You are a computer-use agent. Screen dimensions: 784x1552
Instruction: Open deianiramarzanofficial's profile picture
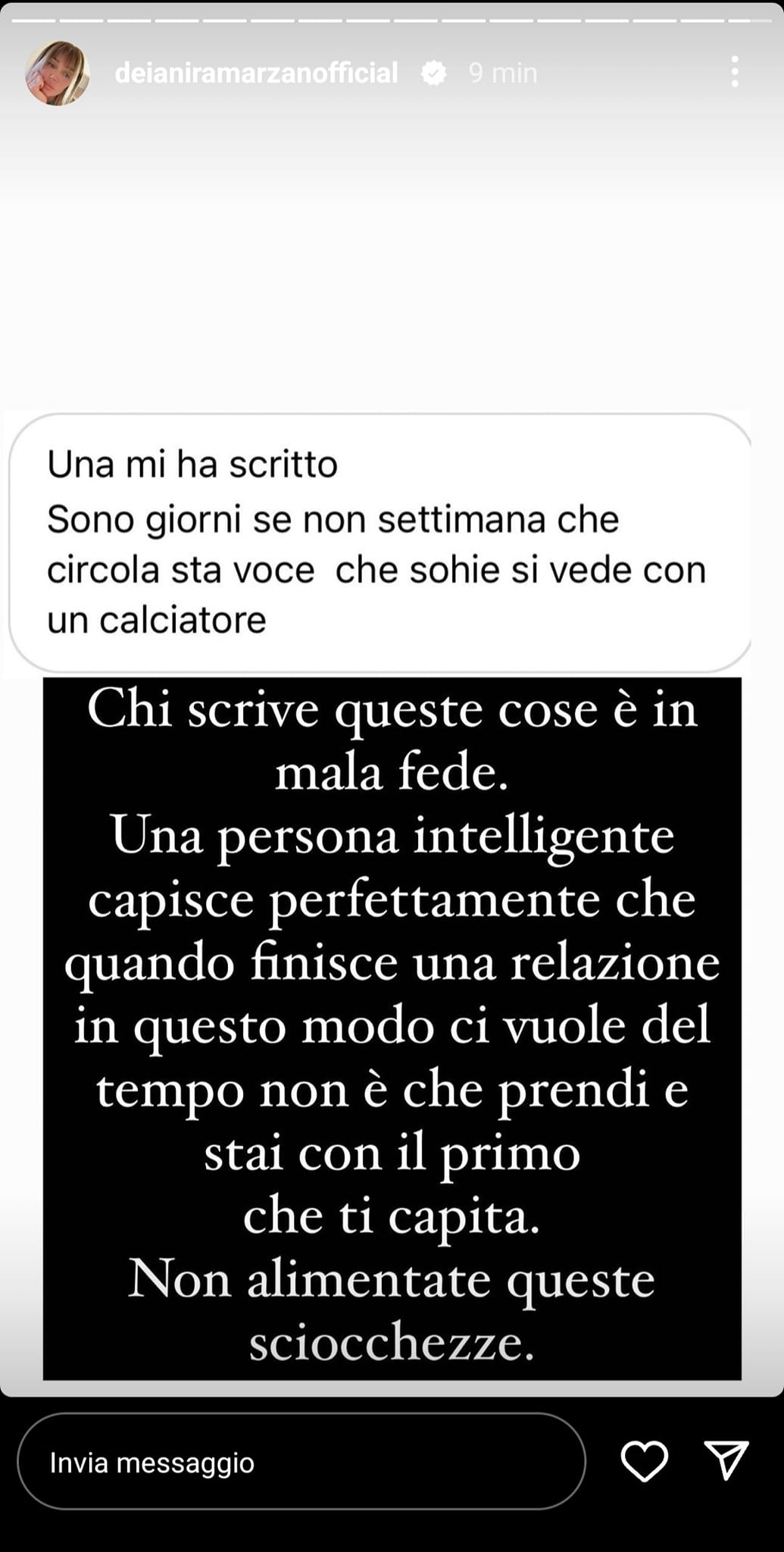tap(57, 74)
